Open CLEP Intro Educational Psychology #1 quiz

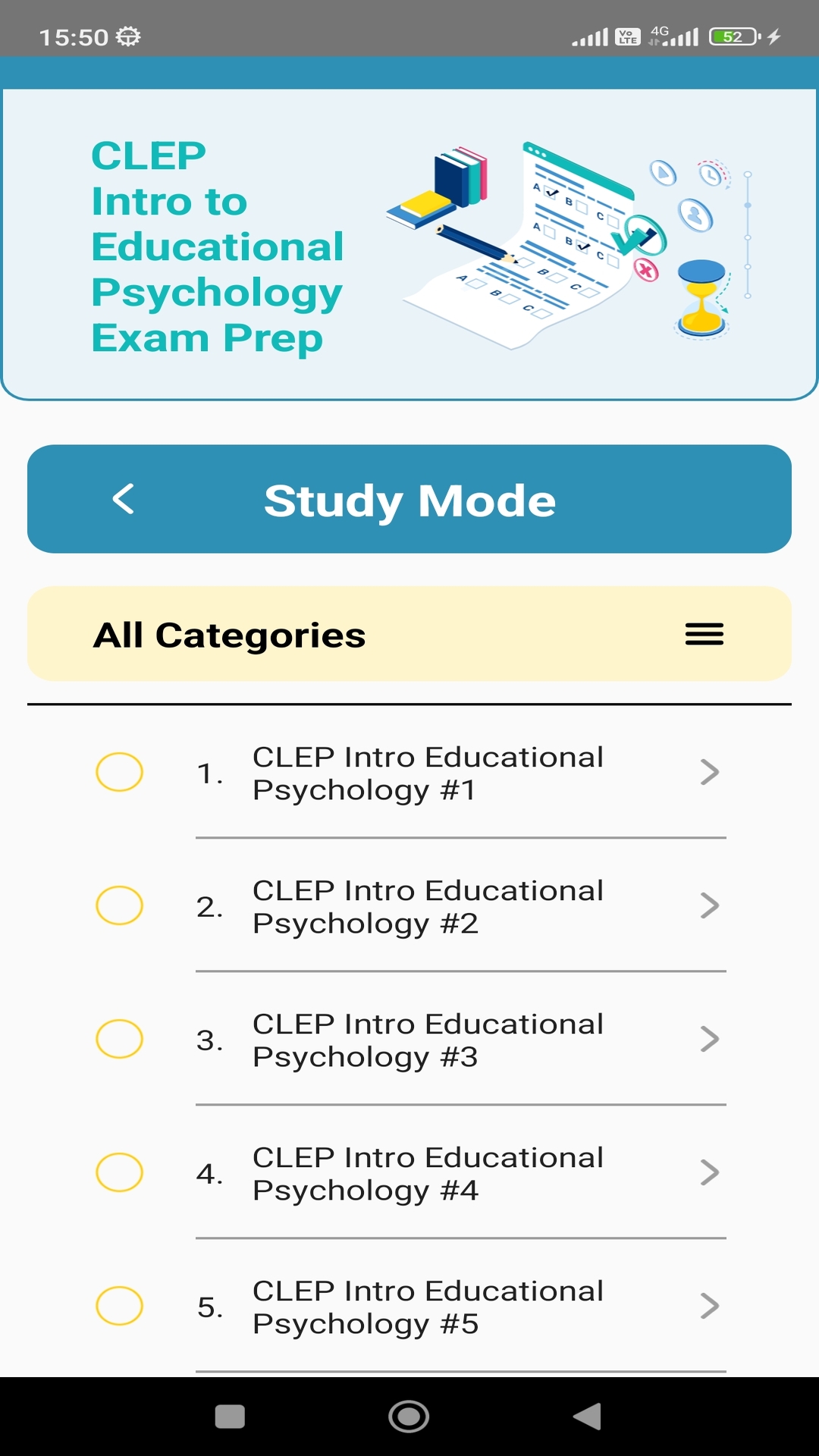(428, 773)
